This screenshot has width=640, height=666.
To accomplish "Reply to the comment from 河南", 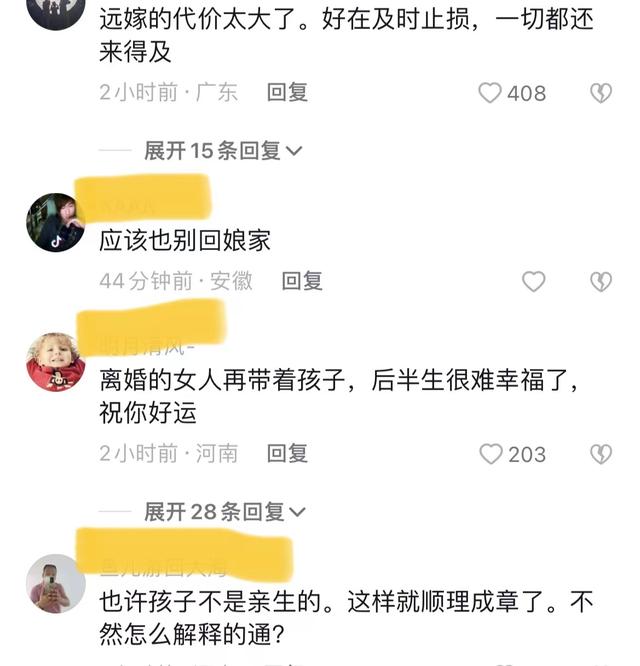I will point(288,454).
